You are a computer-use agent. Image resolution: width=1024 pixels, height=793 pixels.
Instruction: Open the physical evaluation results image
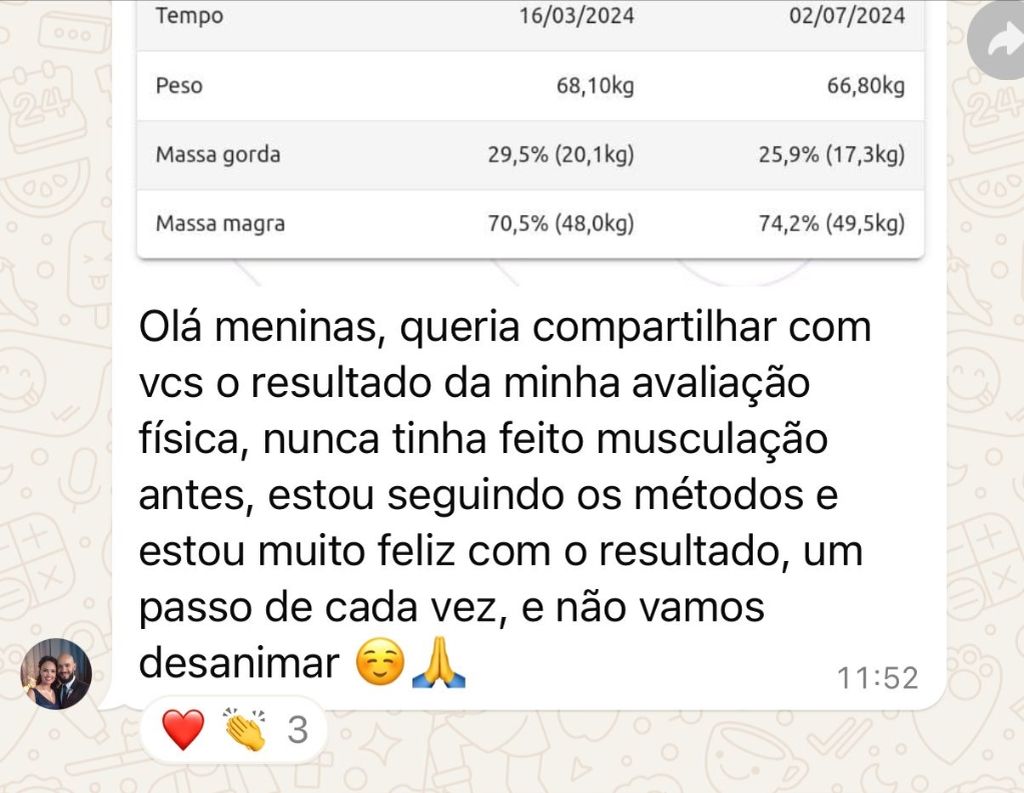click(x=530, y=130)
